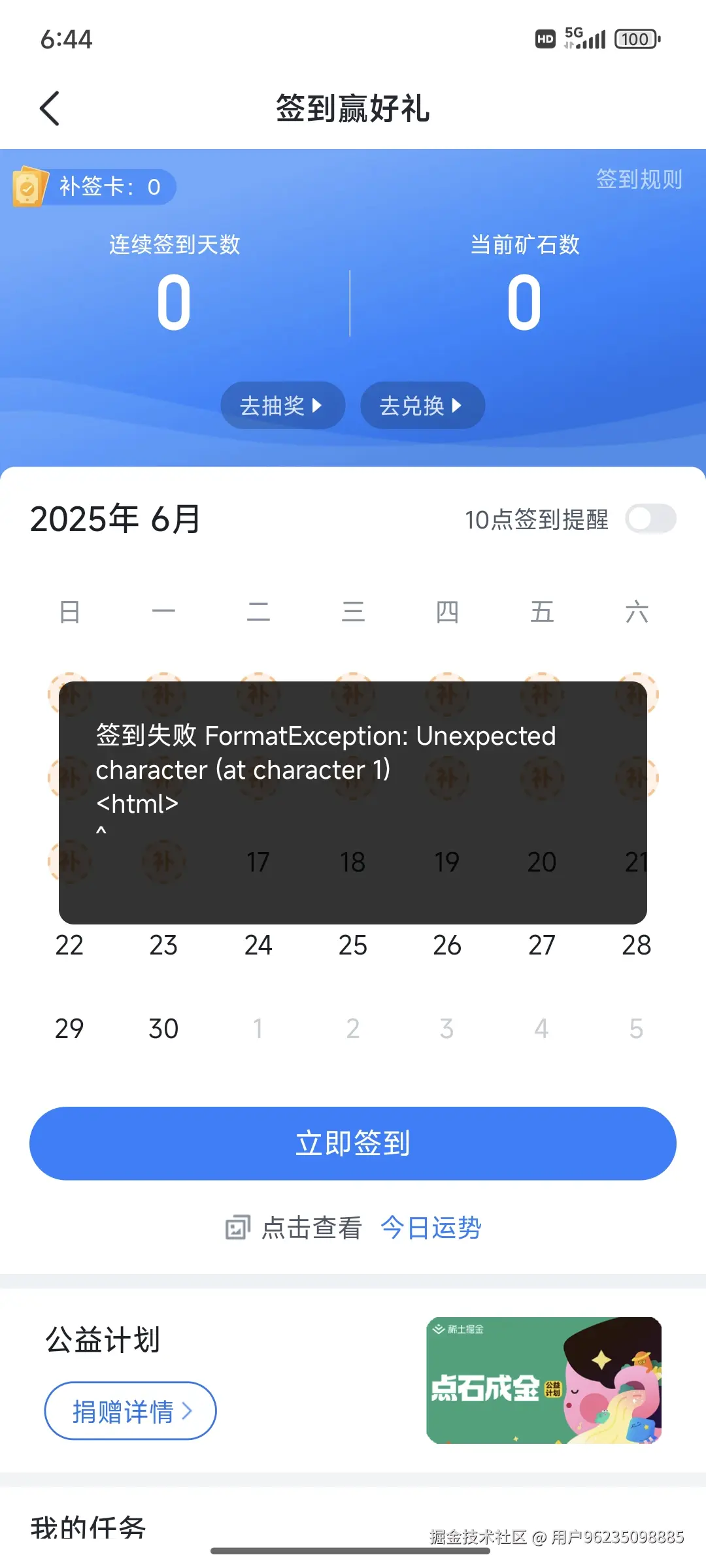
Task: Click the fortune picture icon beside 点击查看
Action: (238, 1226)
